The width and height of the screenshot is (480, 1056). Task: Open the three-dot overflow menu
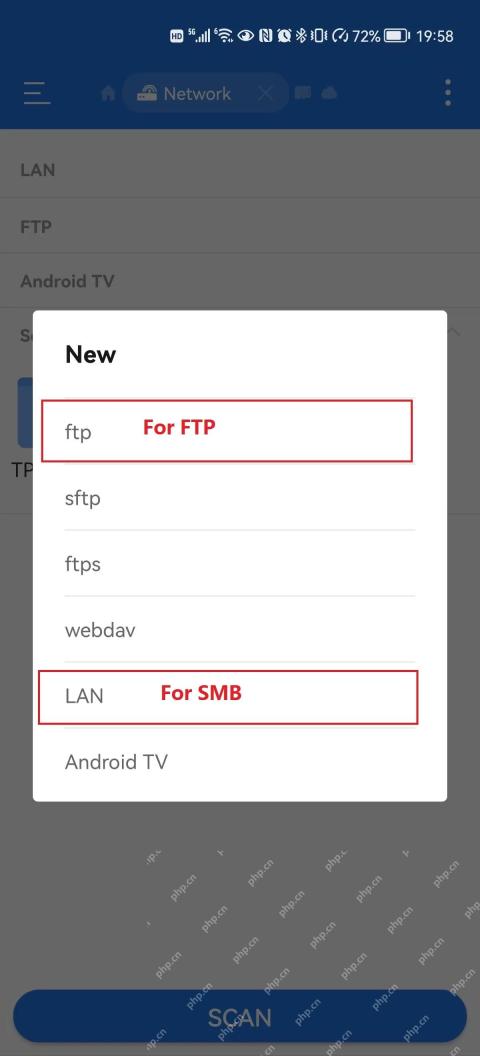click(448, 93)
